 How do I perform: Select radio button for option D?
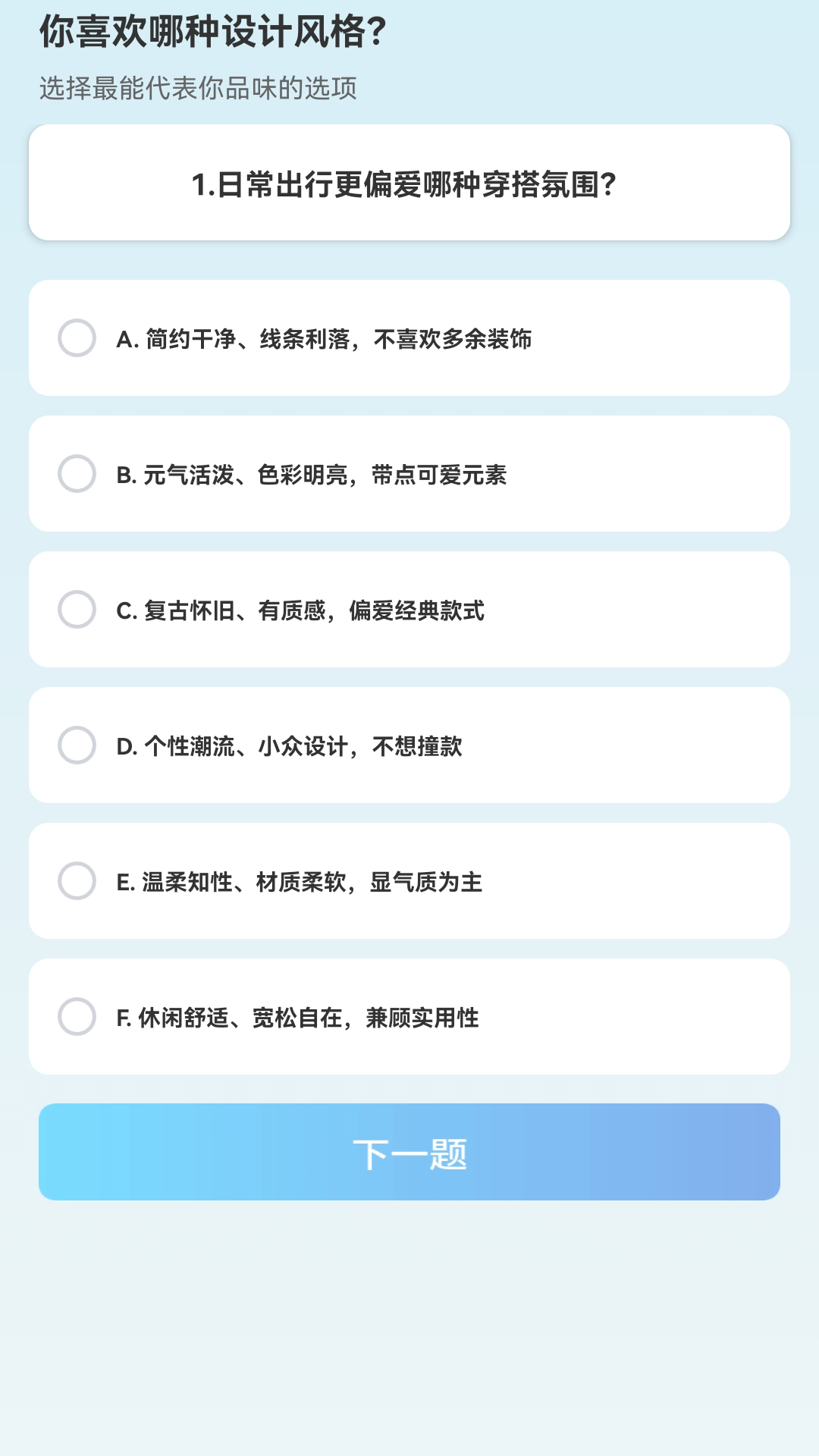(77, 745)
